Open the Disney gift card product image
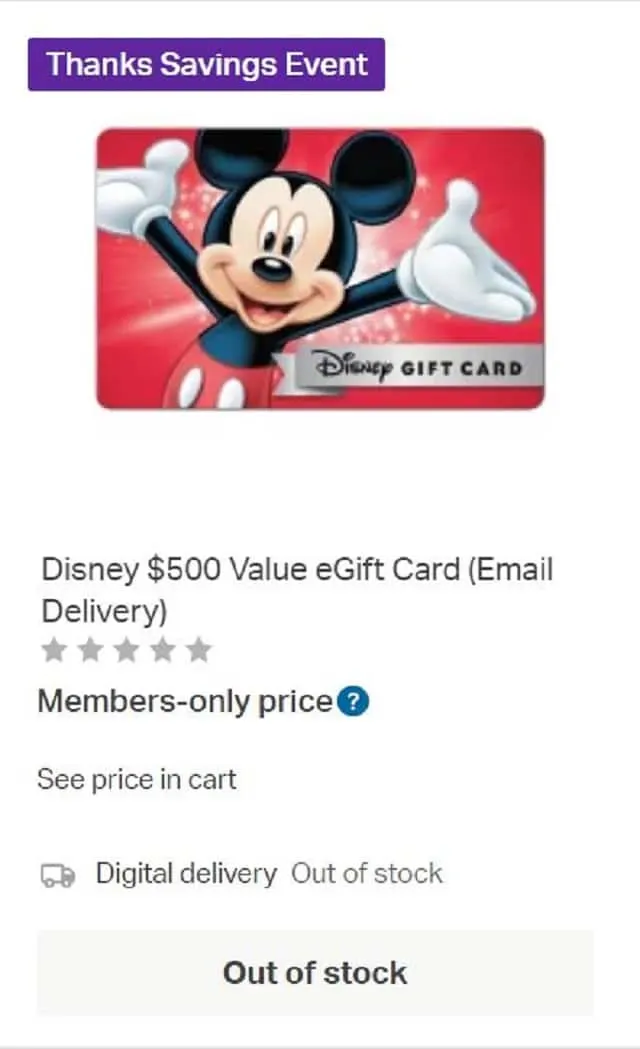The height and width of the screenshot is (1049, 640). pyautogui.click(x=320, y=268)
